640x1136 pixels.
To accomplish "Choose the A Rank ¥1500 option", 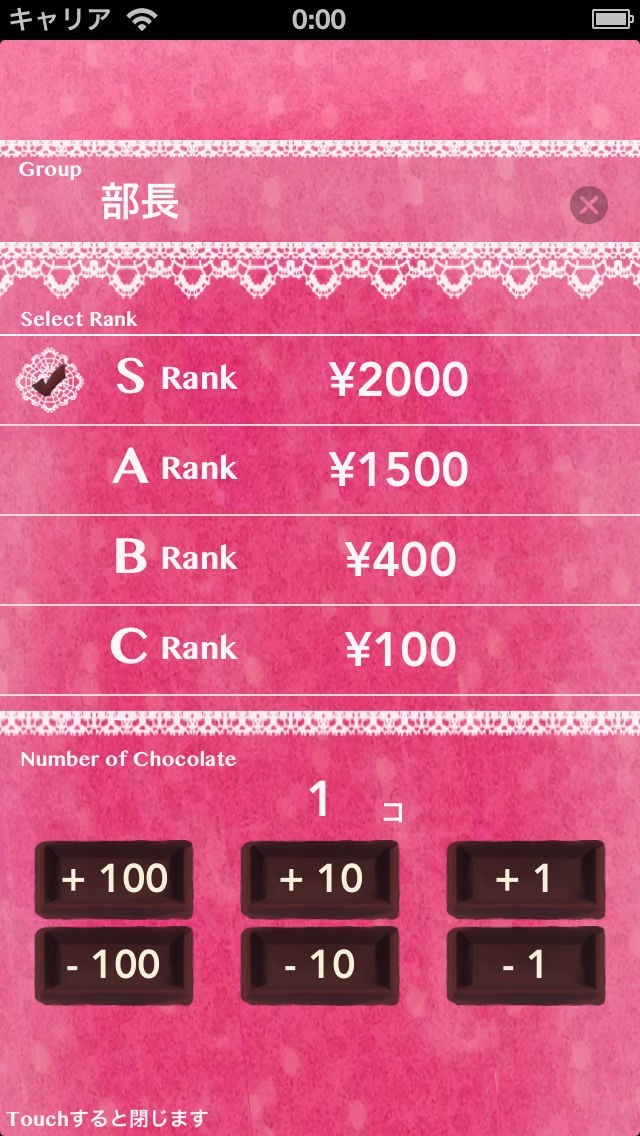I will 320,470.
